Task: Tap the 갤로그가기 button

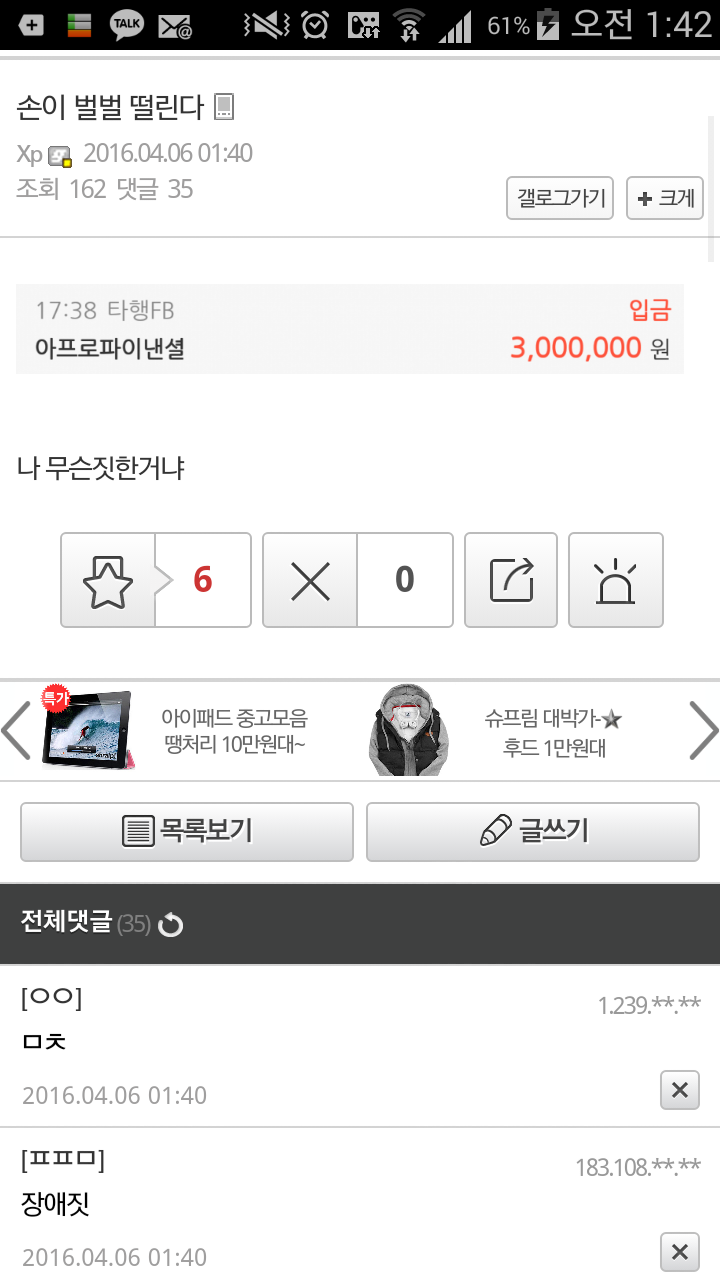Action: click(x=560, y=198)
